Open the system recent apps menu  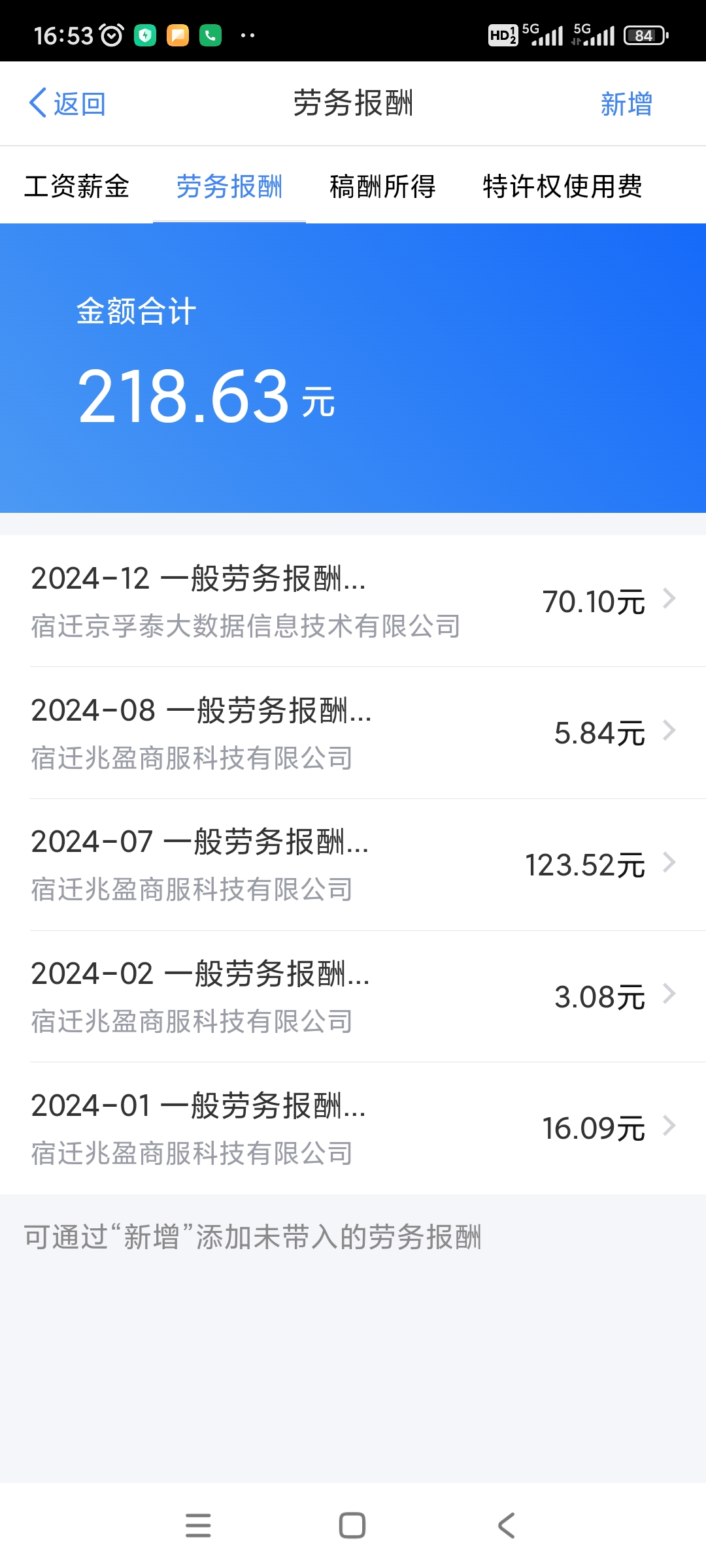198,1526
